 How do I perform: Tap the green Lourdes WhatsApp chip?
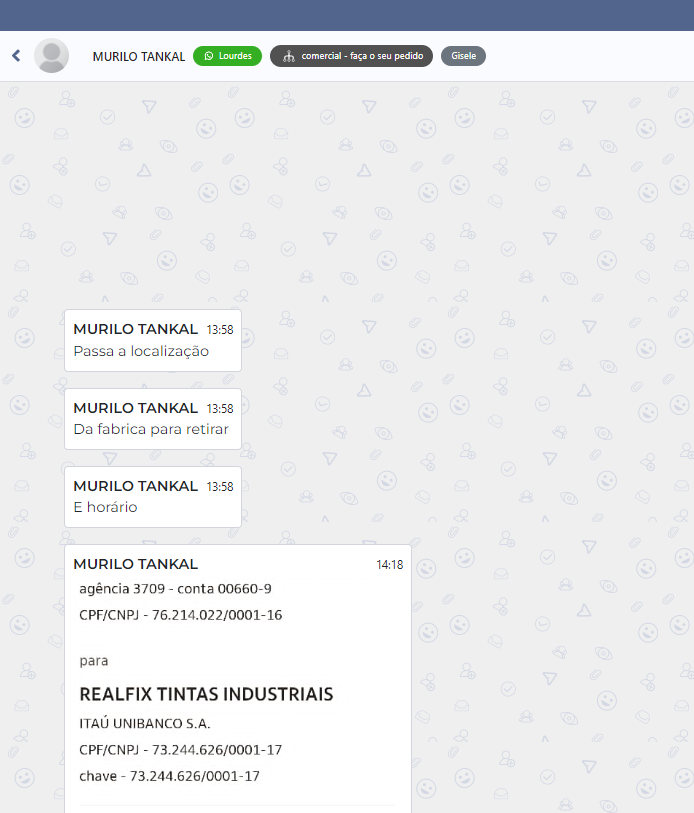[x=227, y=56]
